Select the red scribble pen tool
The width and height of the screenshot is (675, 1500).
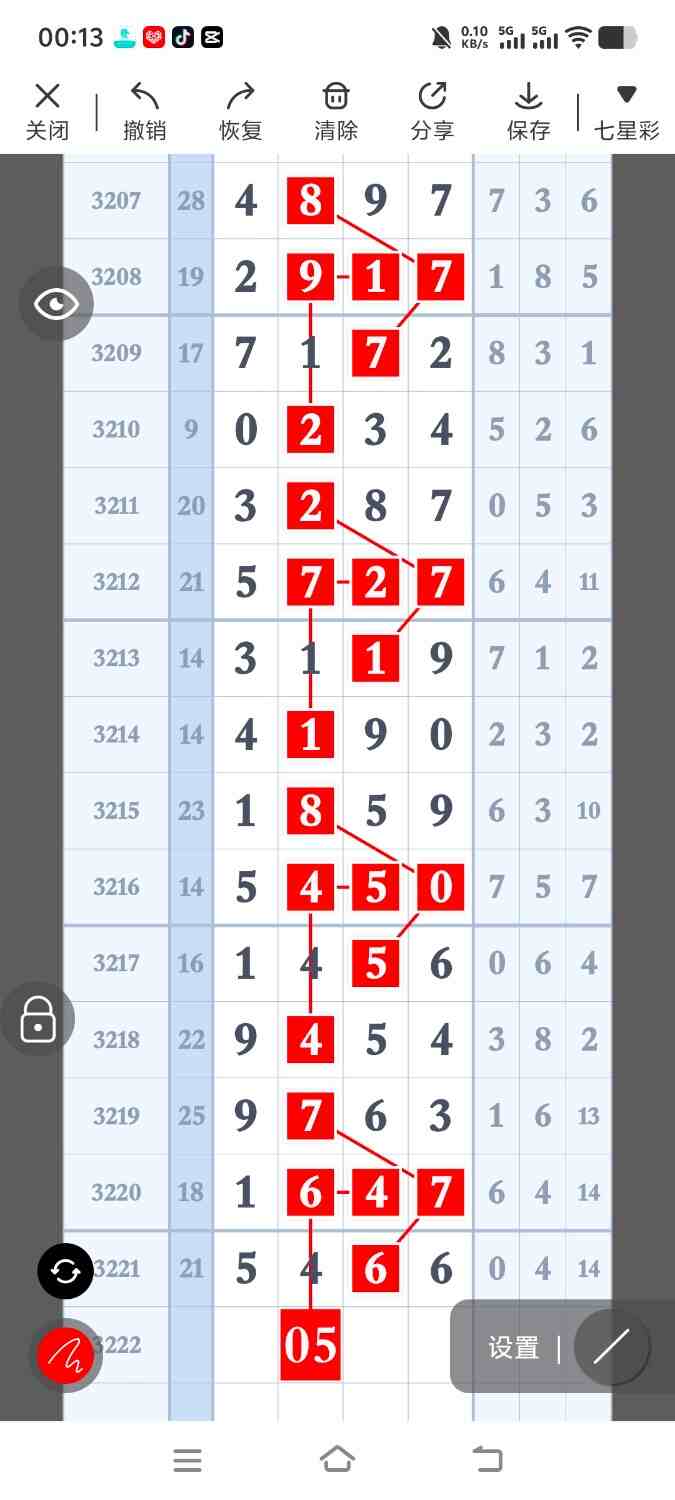[65, 1355]
